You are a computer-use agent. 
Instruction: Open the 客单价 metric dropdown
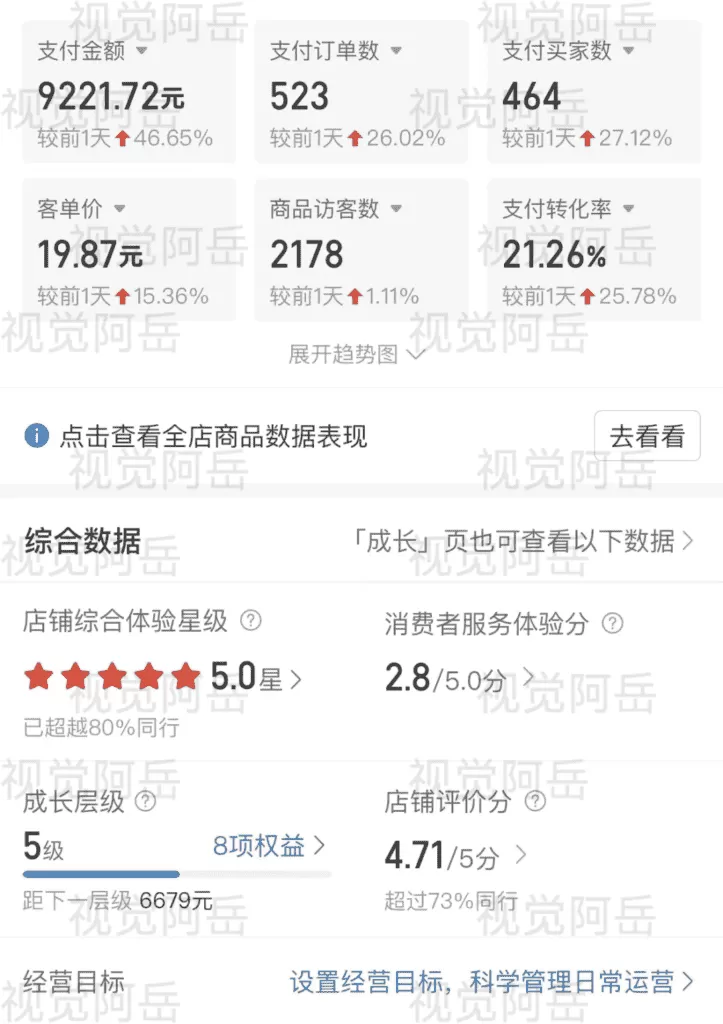point(118,209)
